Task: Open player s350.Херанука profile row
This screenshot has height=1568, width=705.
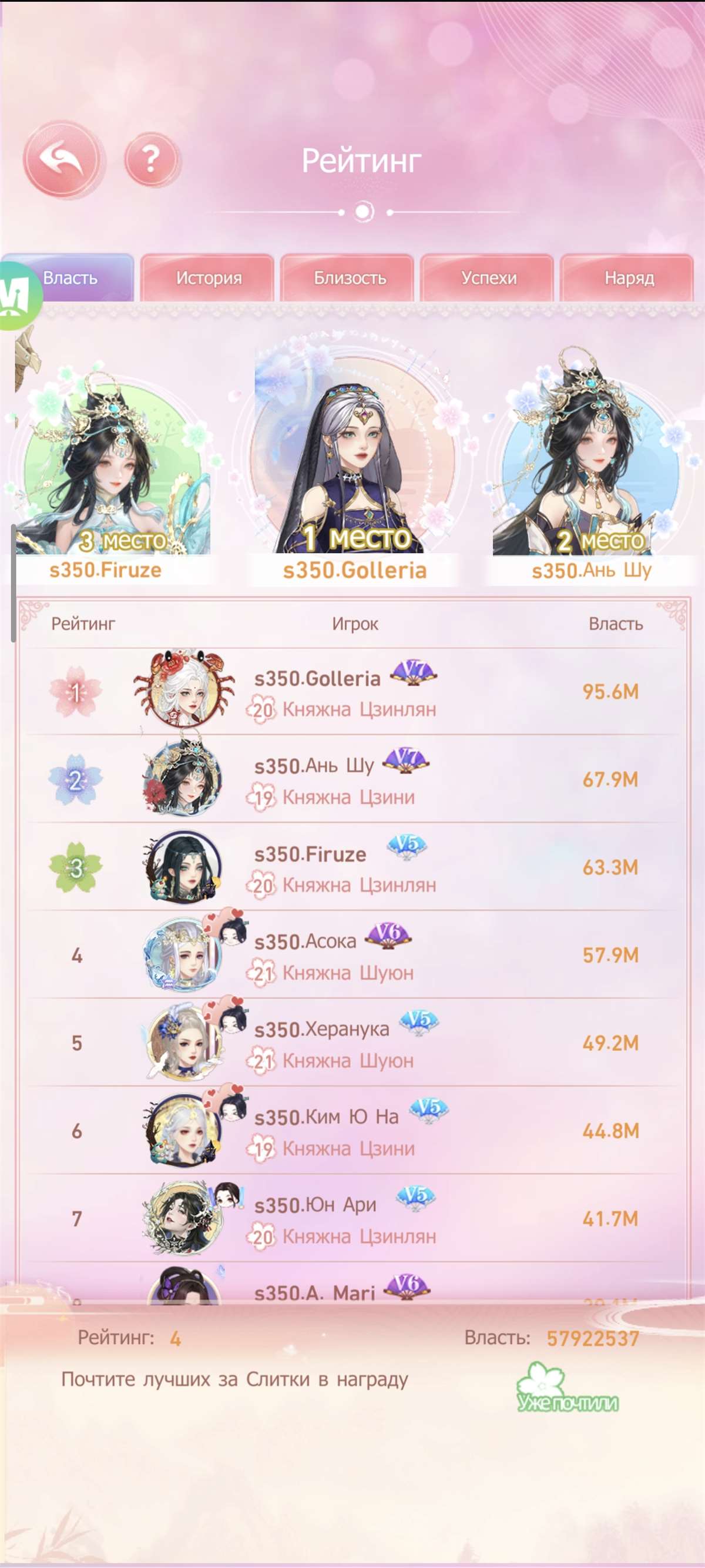Action: (x=353, y=1043)
